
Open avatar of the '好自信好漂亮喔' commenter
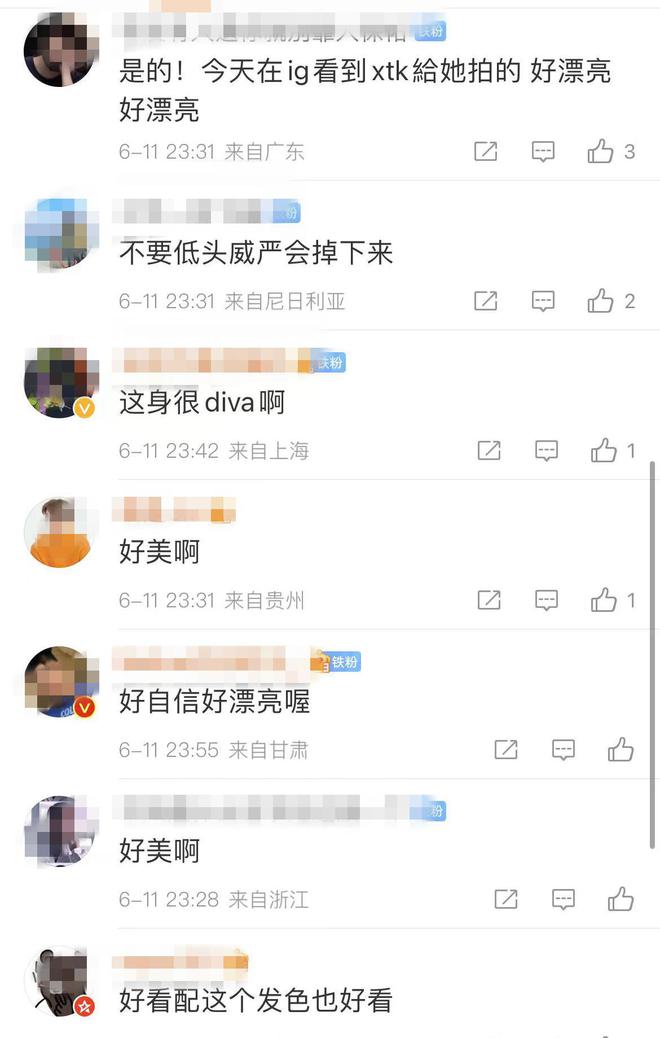click(56, 682)
